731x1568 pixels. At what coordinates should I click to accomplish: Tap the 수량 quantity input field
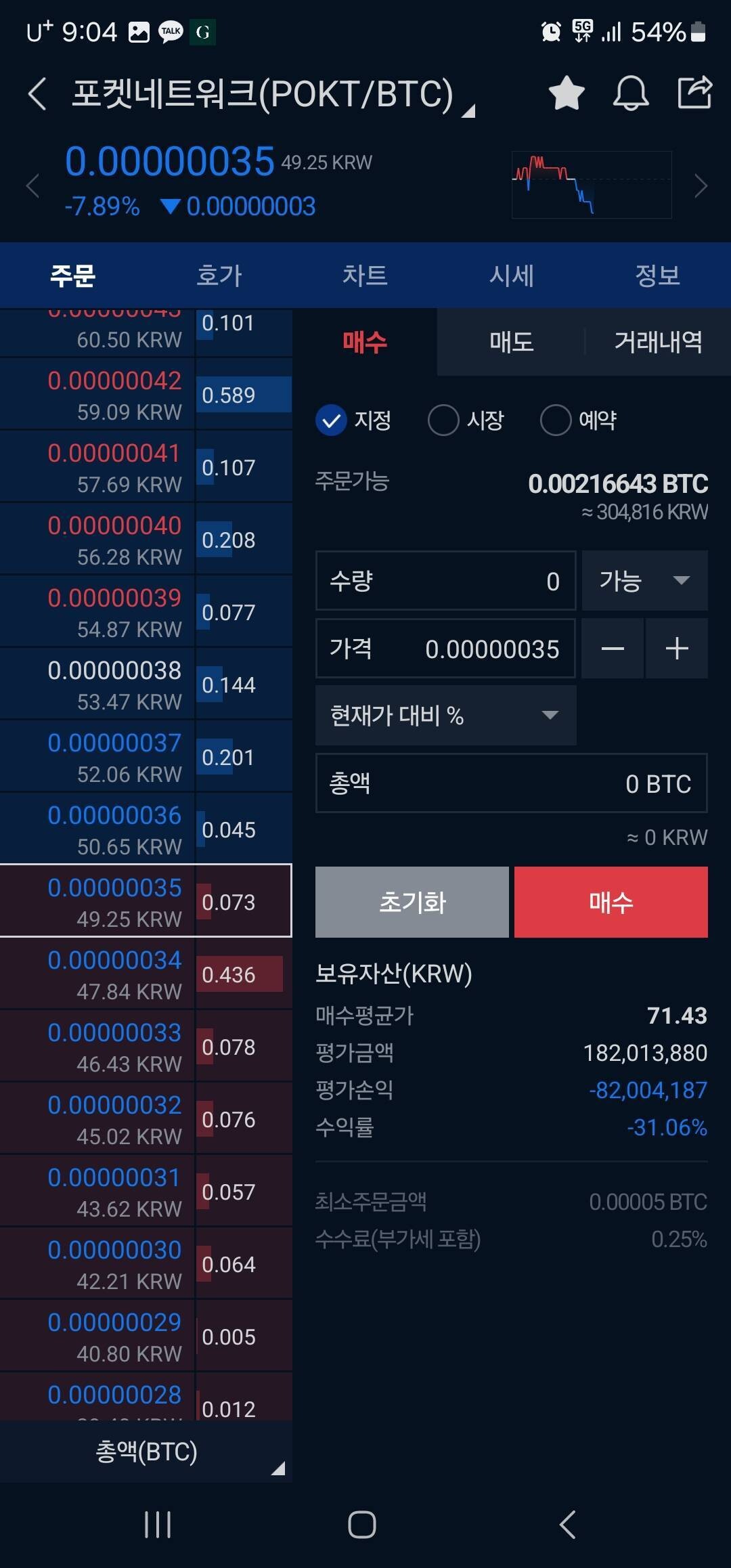point(445,581)
